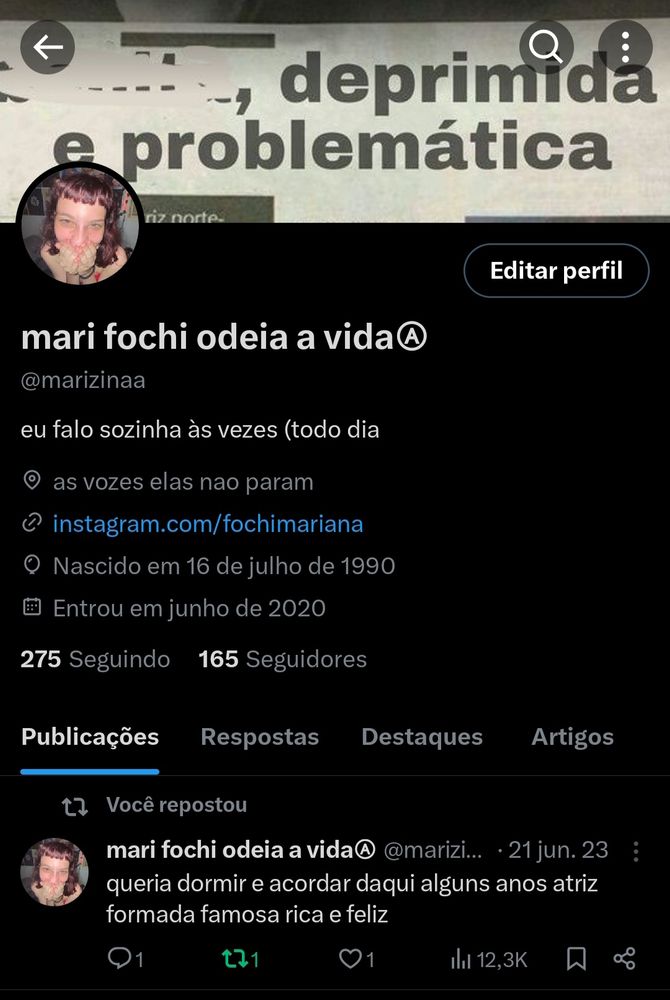Image resolution: width=670 pixels, height=1000 pixels.
Task: View the 165 Seguidores list
Action: [282, 659]
